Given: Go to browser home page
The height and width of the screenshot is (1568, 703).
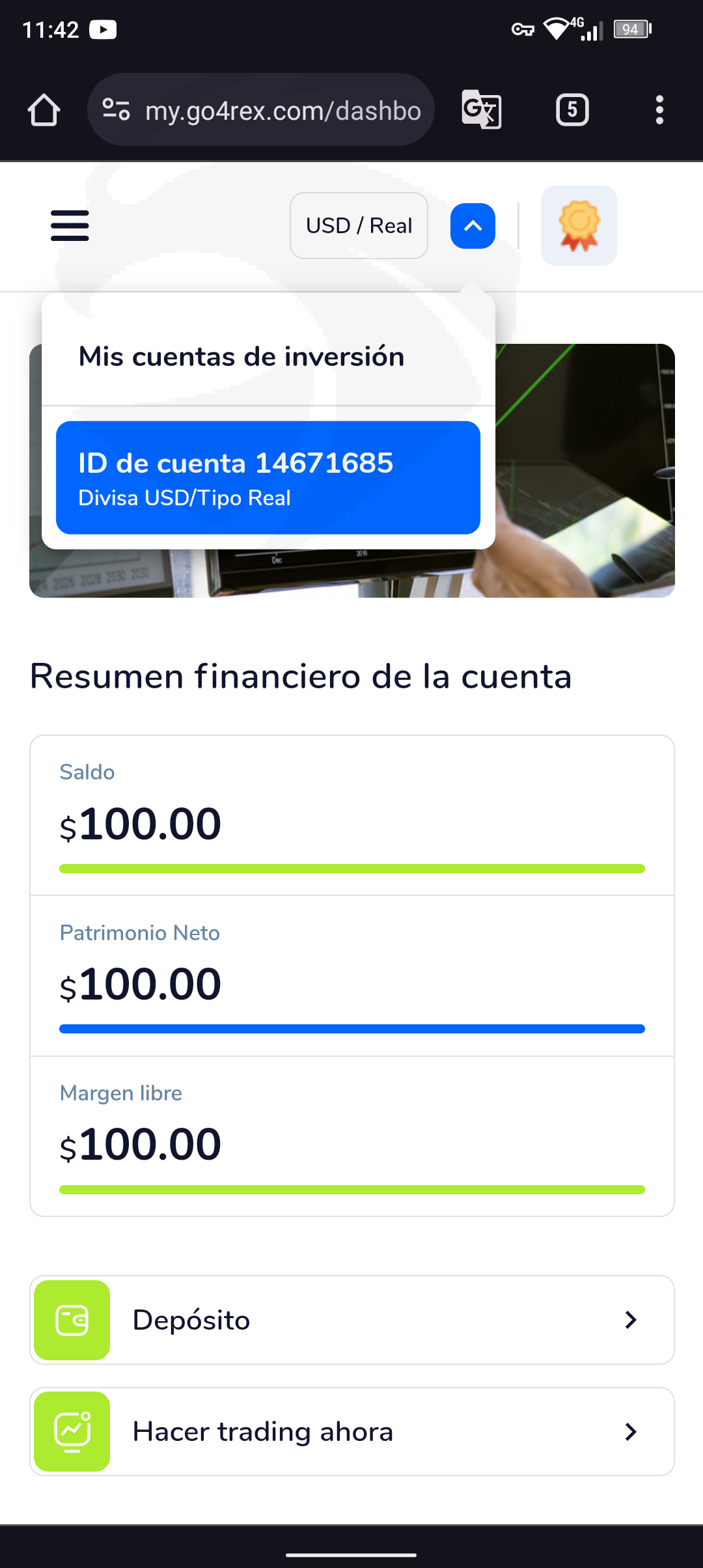Looking at the screenshot, I should point(44,110).
